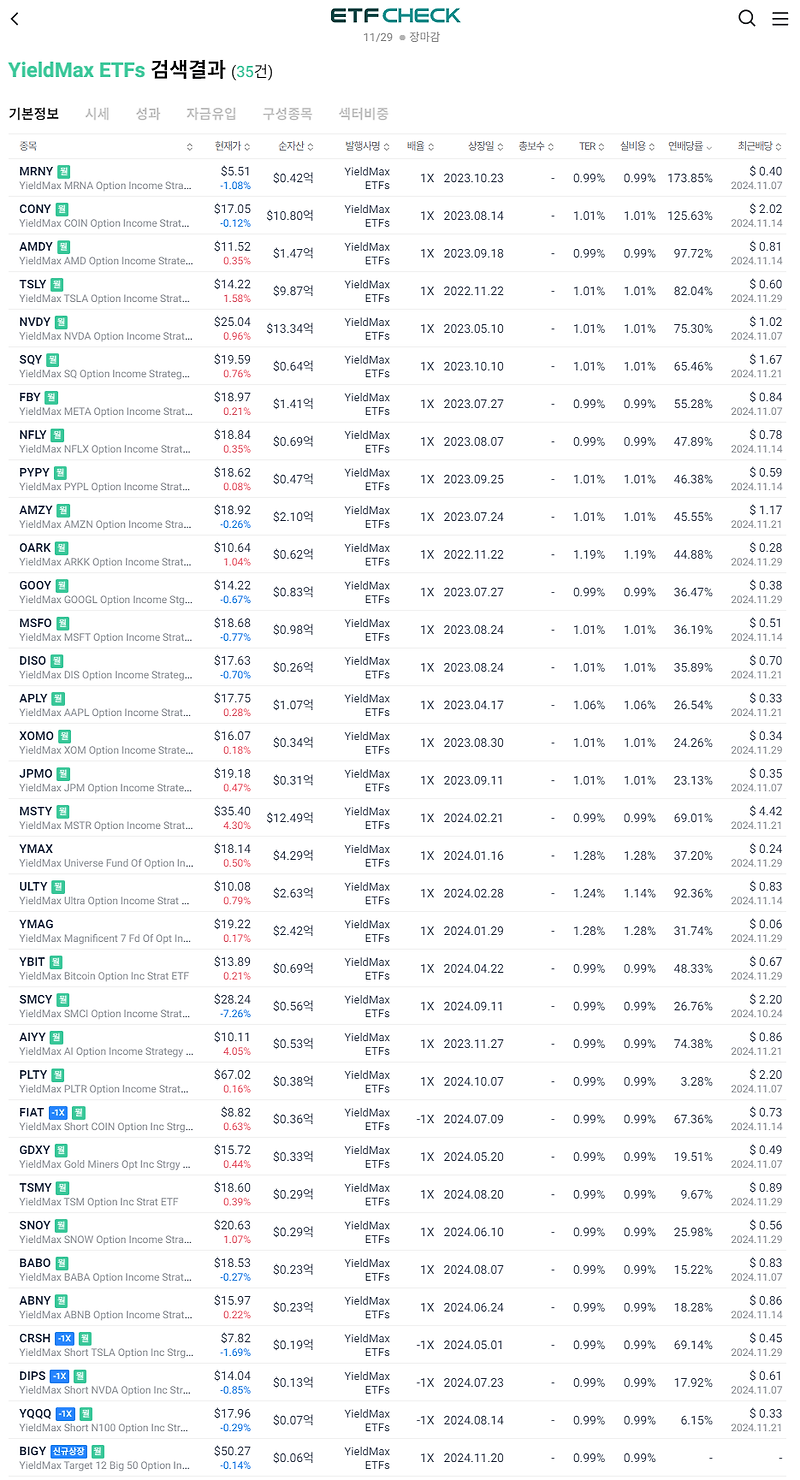Click the 11/29 장마감 status text
Image resolution: width=800 pixels, height=1480 pixels.
coord(399,36)
